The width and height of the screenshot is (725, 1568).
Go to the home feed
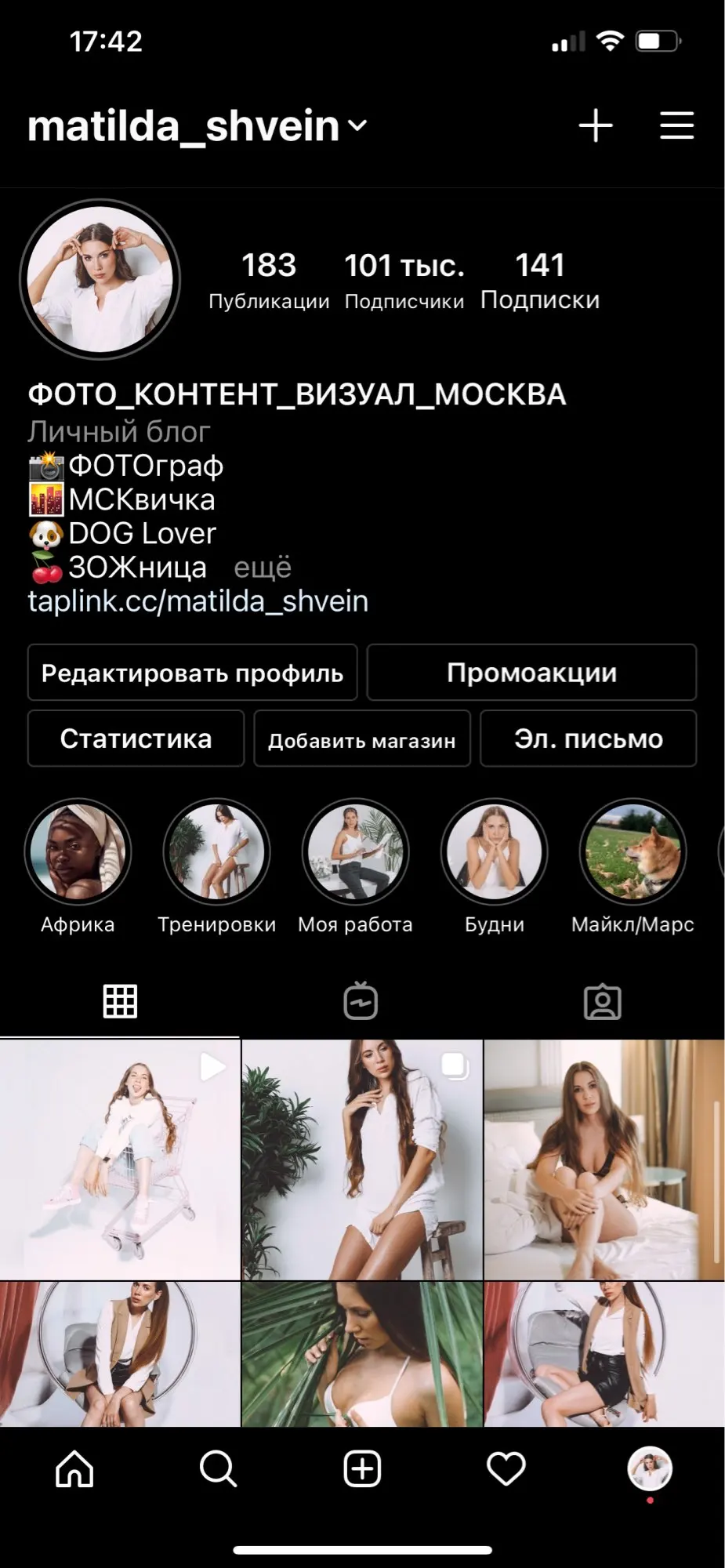click(x=74, y=1468)
